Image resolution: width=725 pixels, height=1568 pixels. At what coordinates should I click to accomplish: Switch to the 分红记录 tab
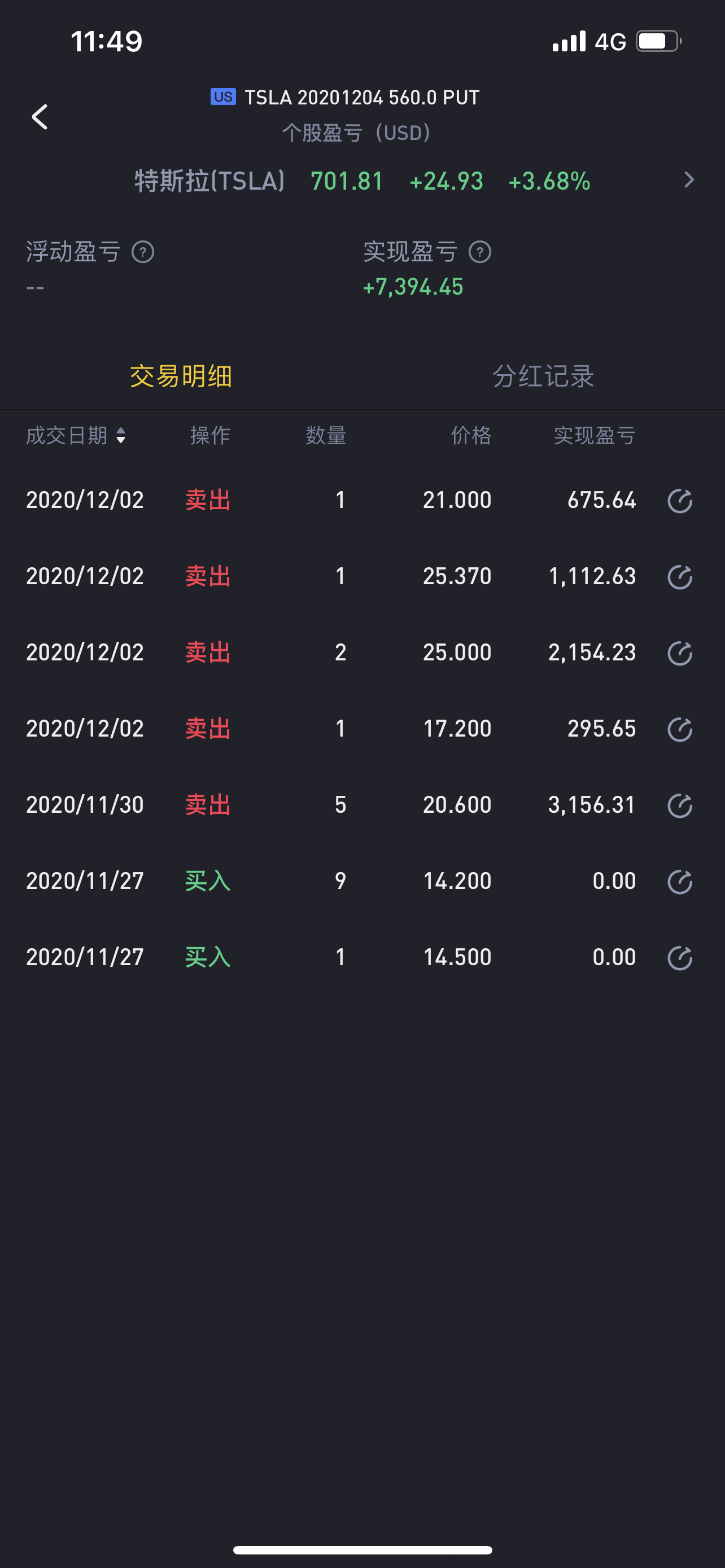(543, 376)
